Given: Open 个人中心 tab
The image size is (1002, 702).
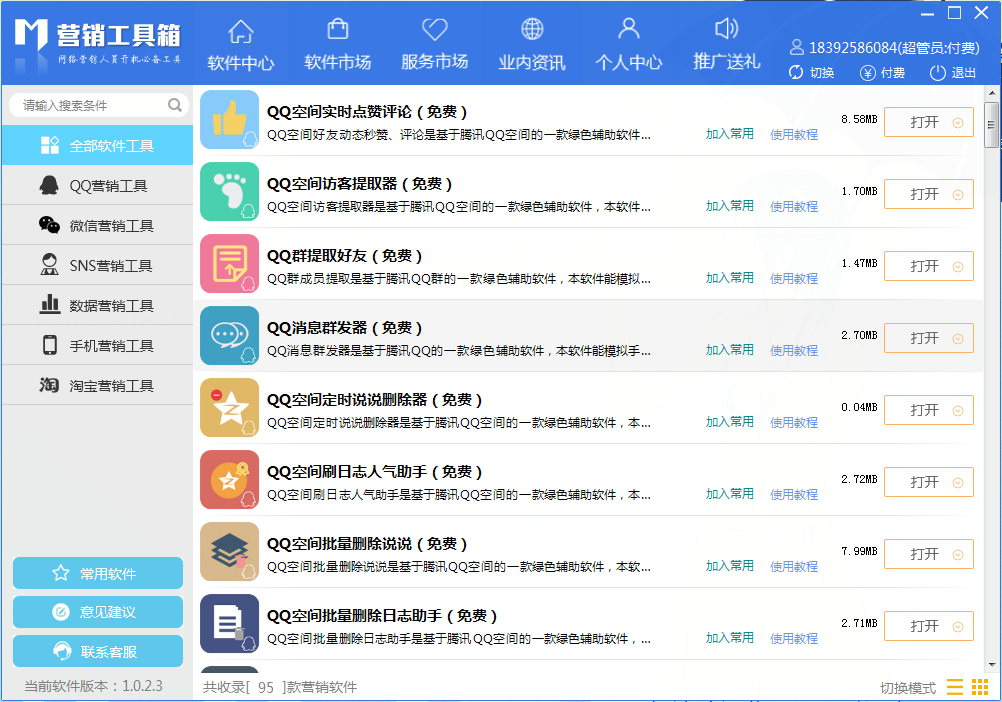Looking at the screenshot, I should (629, 45).
